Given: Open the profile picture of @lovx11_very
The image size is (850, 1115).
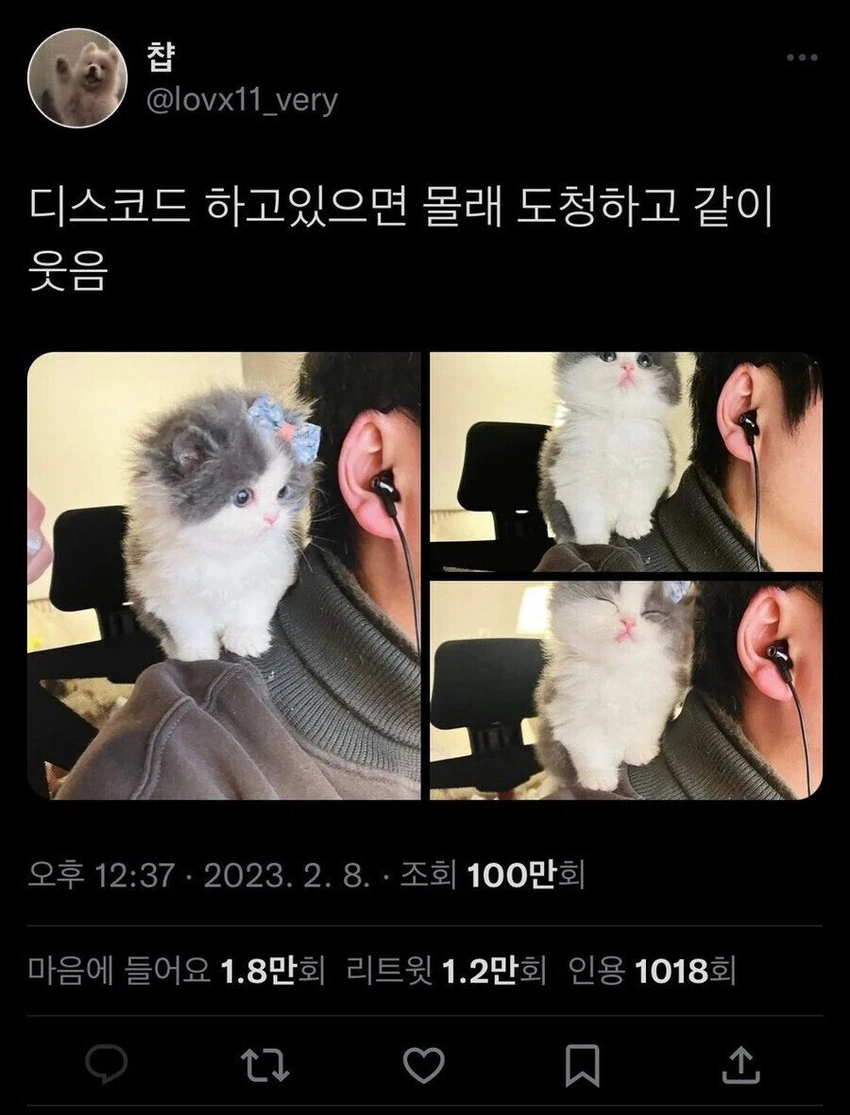Looking at the screenshot, I should [77, 78].
